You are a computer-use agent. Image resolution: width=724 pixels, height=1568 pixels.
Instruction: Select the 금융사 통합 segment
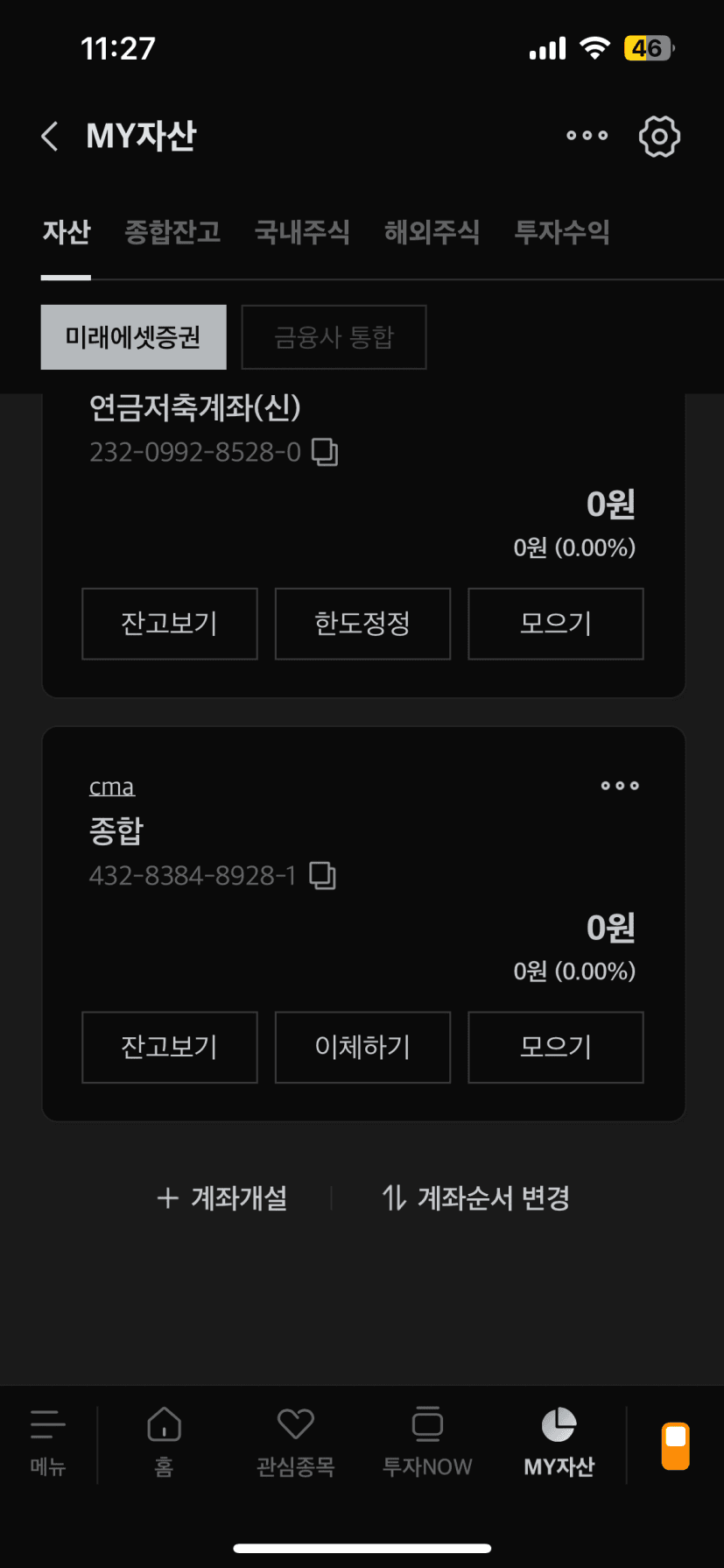(334, 337)
